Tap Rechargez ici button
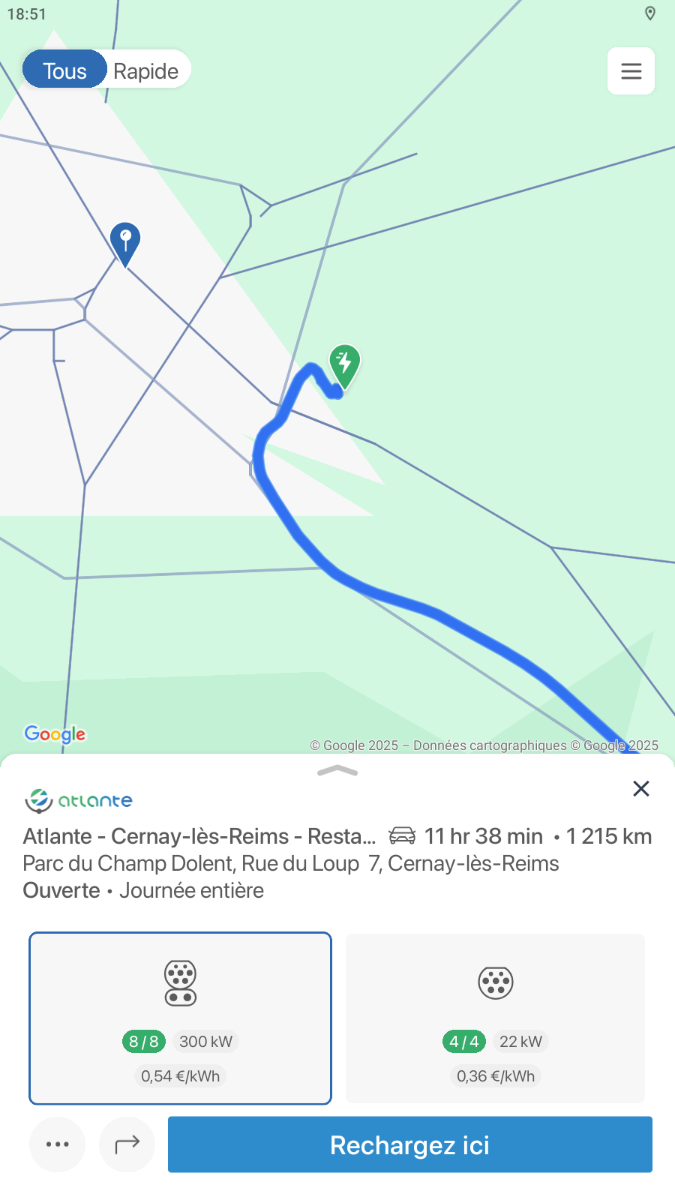675x1200 pixels. coord(410,1144)
